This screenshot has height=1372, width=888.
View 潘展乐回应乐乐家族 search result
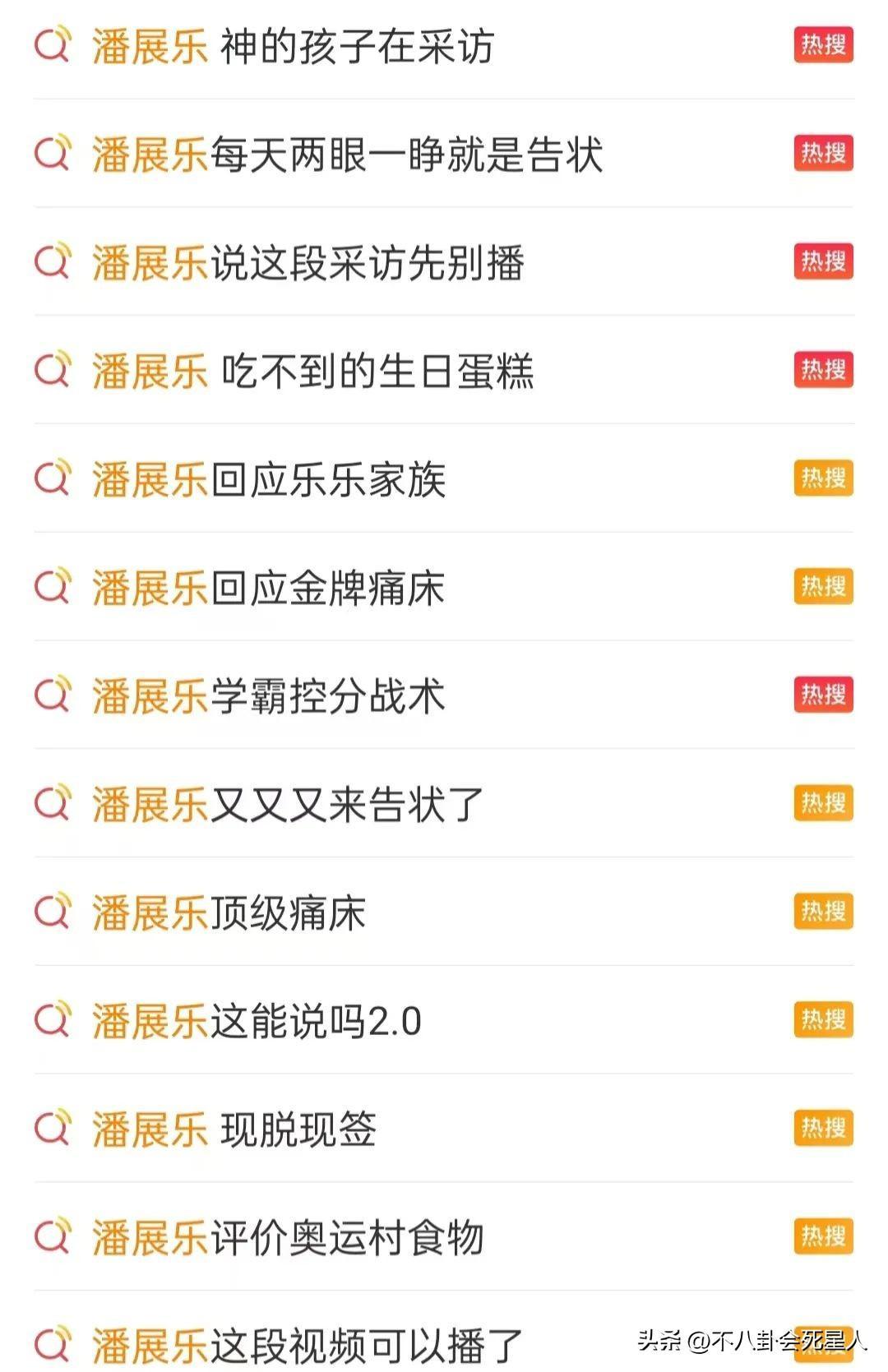coord(269,480)
